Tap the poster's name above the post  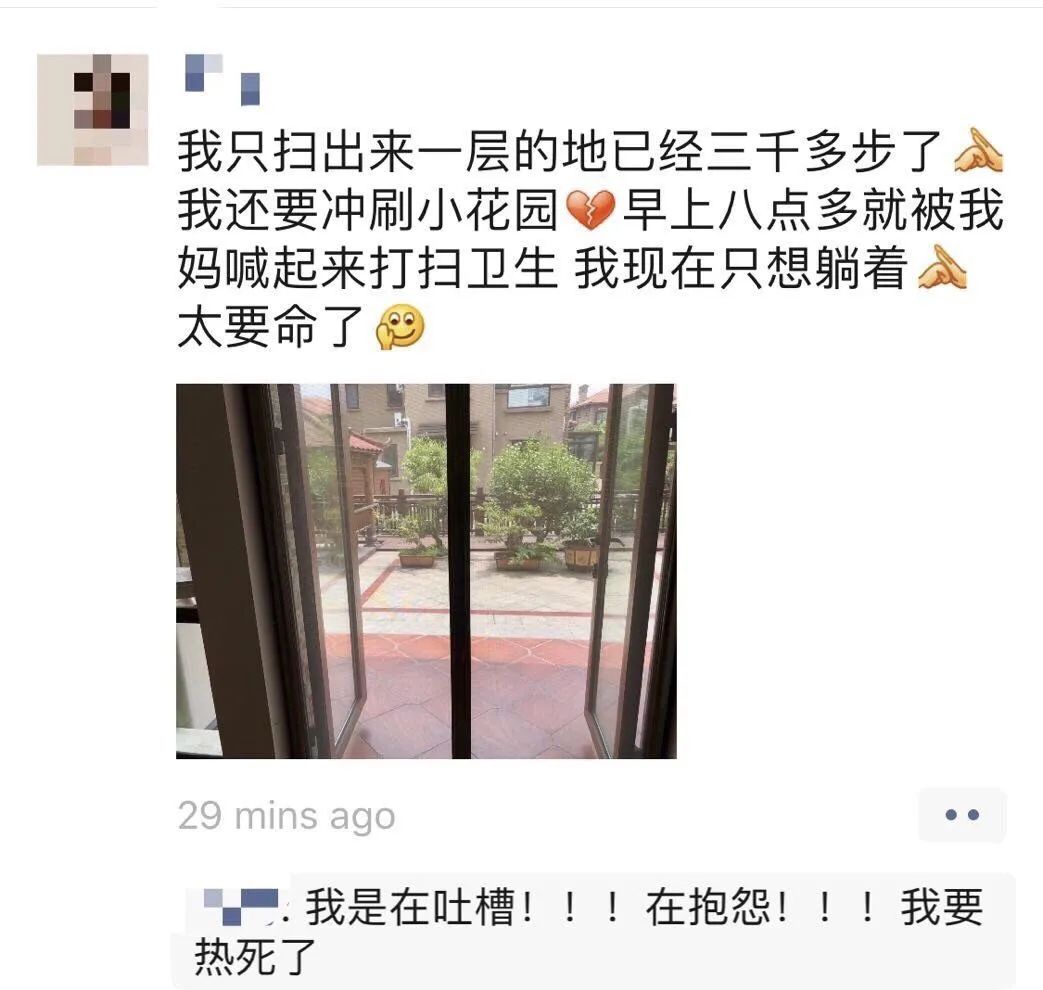point(222,77)
